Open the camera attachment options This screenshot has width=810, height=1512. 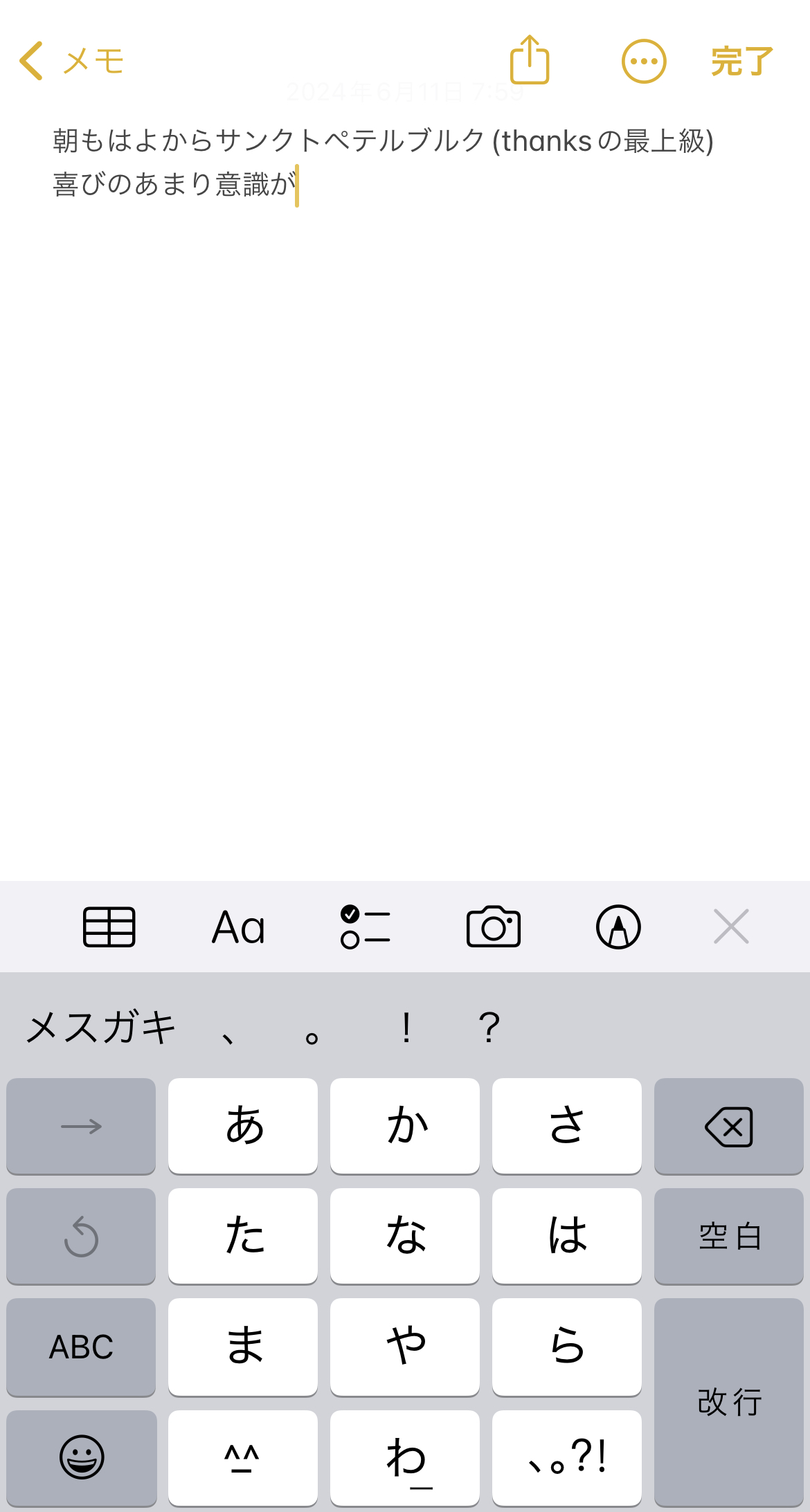(494, 927)
